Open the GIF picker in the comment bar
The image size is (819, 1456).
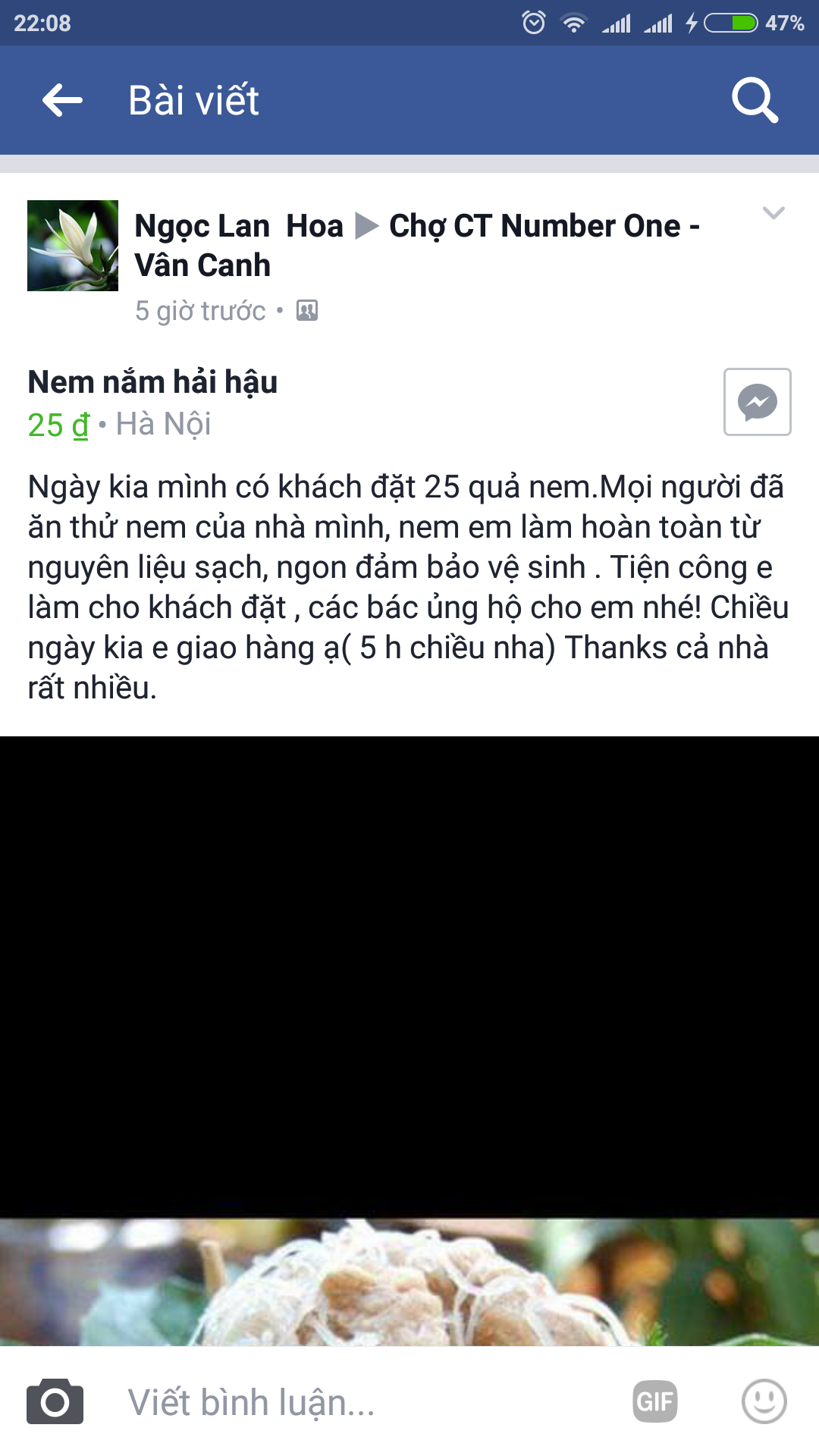tap(655, 1401)
